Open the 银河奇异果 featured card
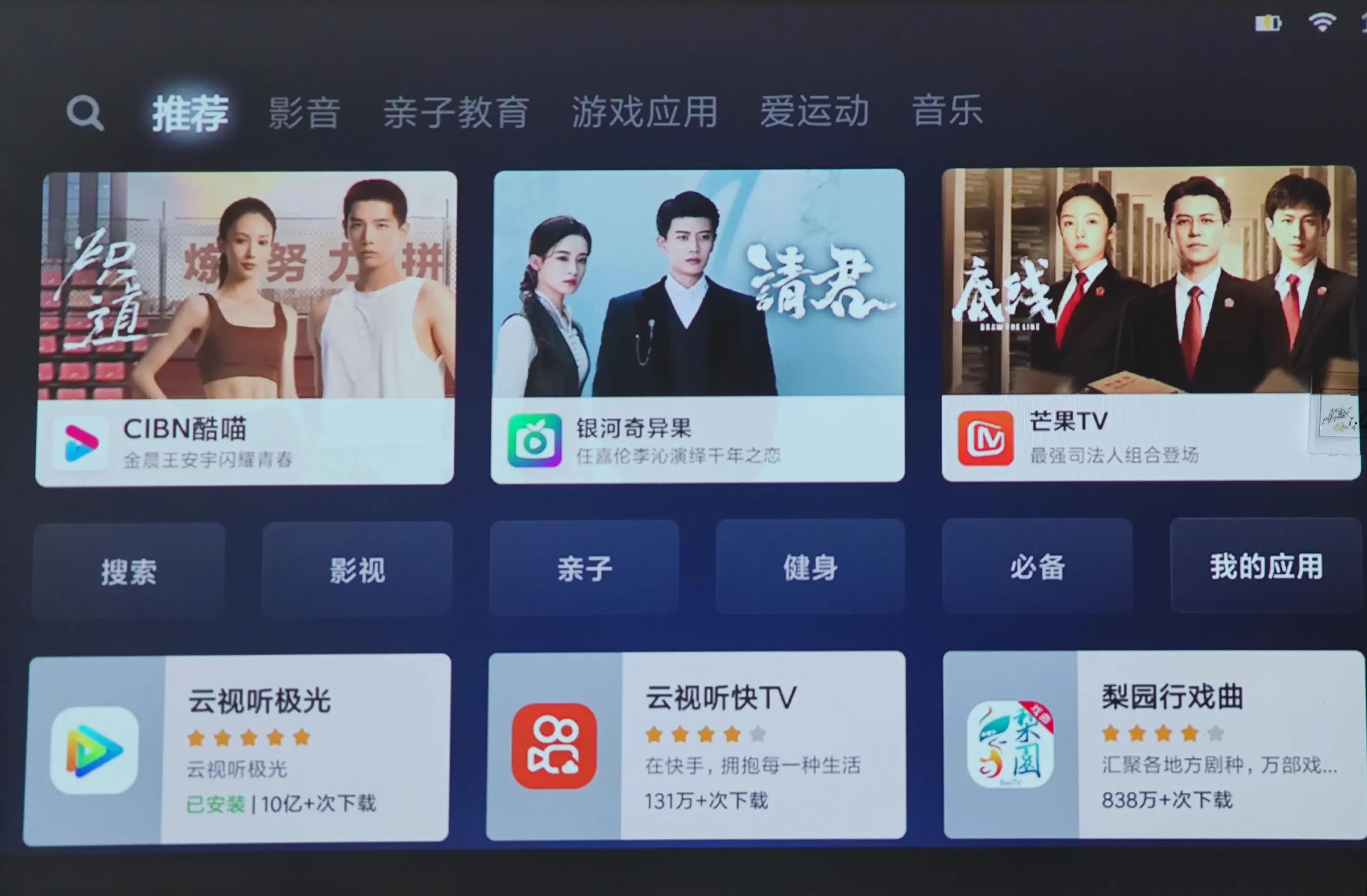This screenshot has width=1367, height=896. tap(698, 326)
